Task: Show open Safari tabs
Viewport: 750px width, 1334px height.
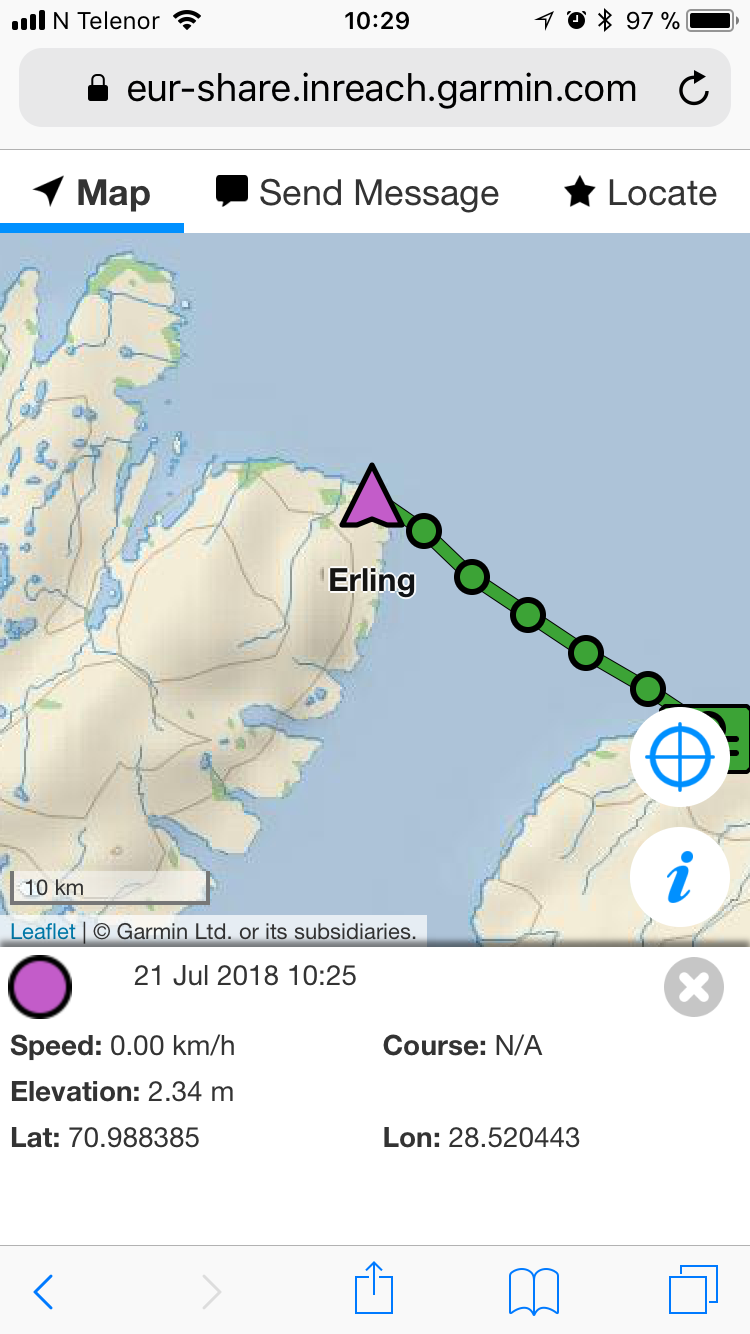Action: (x=692, y=1291)
